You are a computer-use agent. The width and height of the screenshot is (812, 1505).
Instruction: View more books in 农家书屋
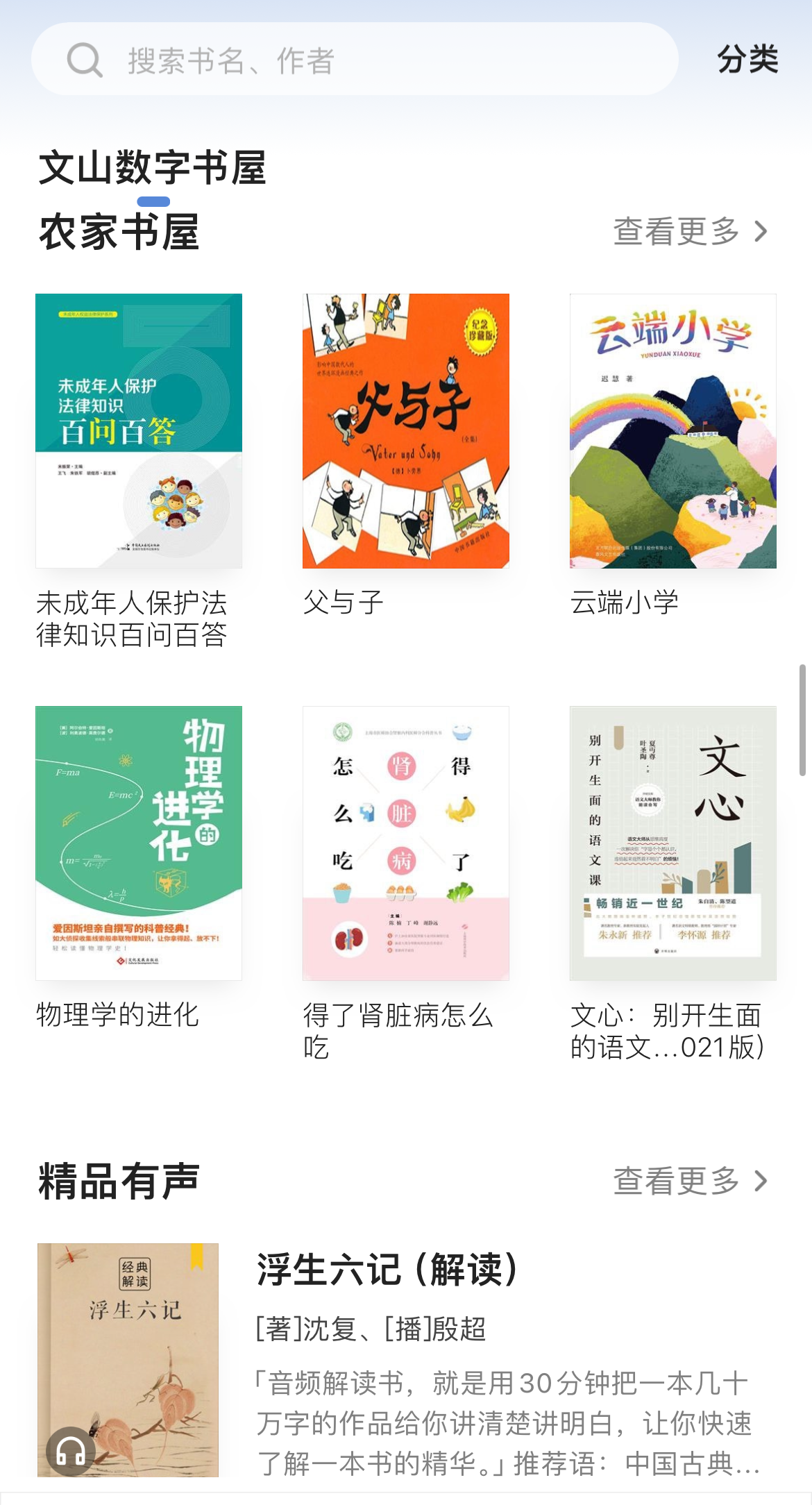coord(690,231)
